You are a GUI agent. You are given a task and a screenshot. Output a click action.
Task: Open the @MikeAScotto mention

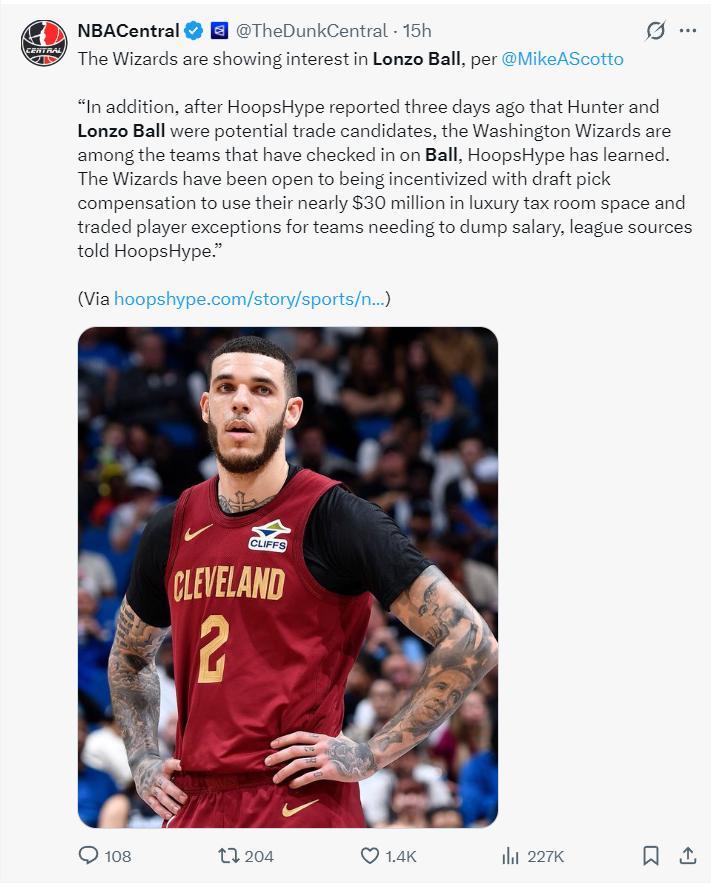561,59
